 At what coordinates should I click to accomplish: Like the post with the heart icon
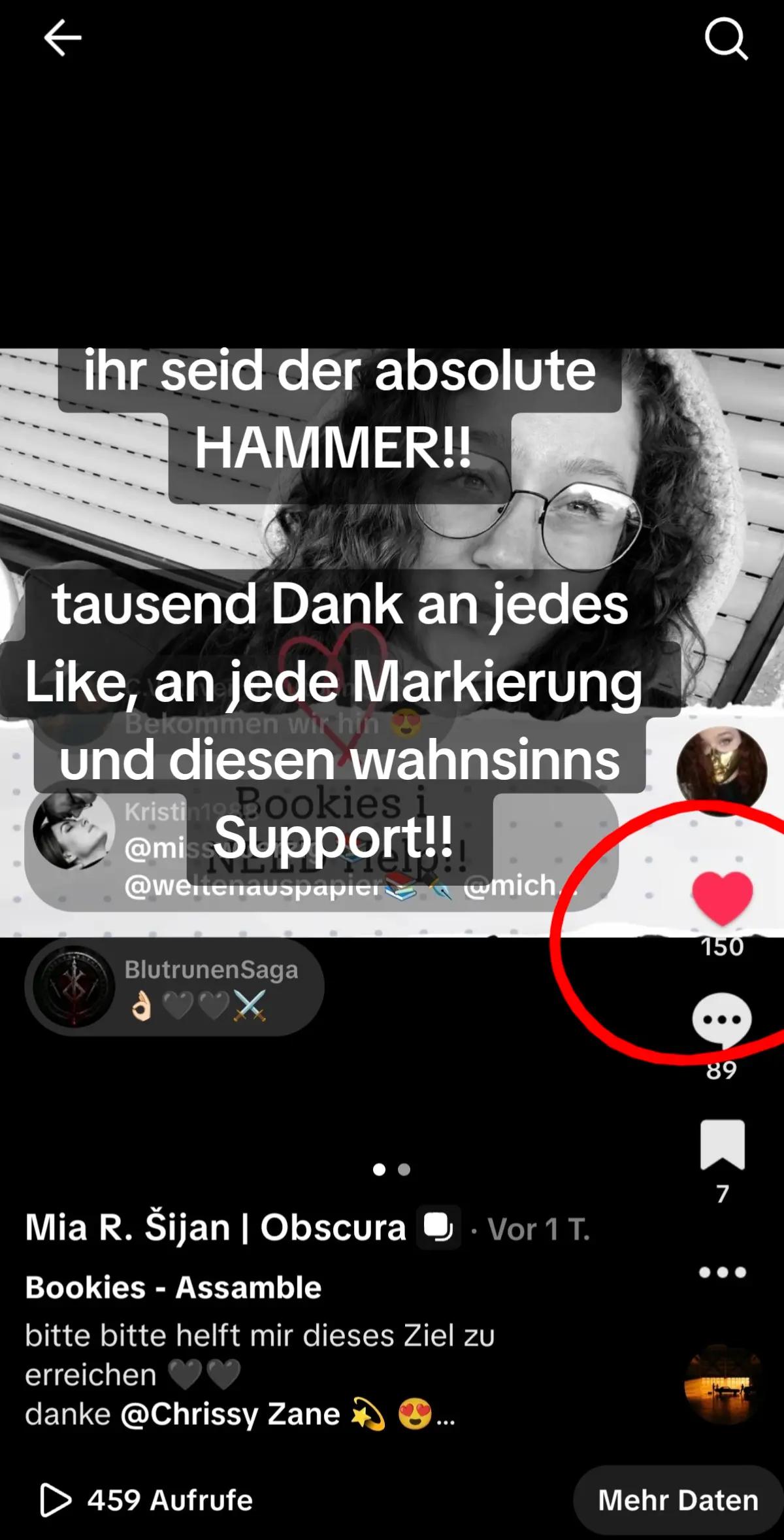point(722,899)
